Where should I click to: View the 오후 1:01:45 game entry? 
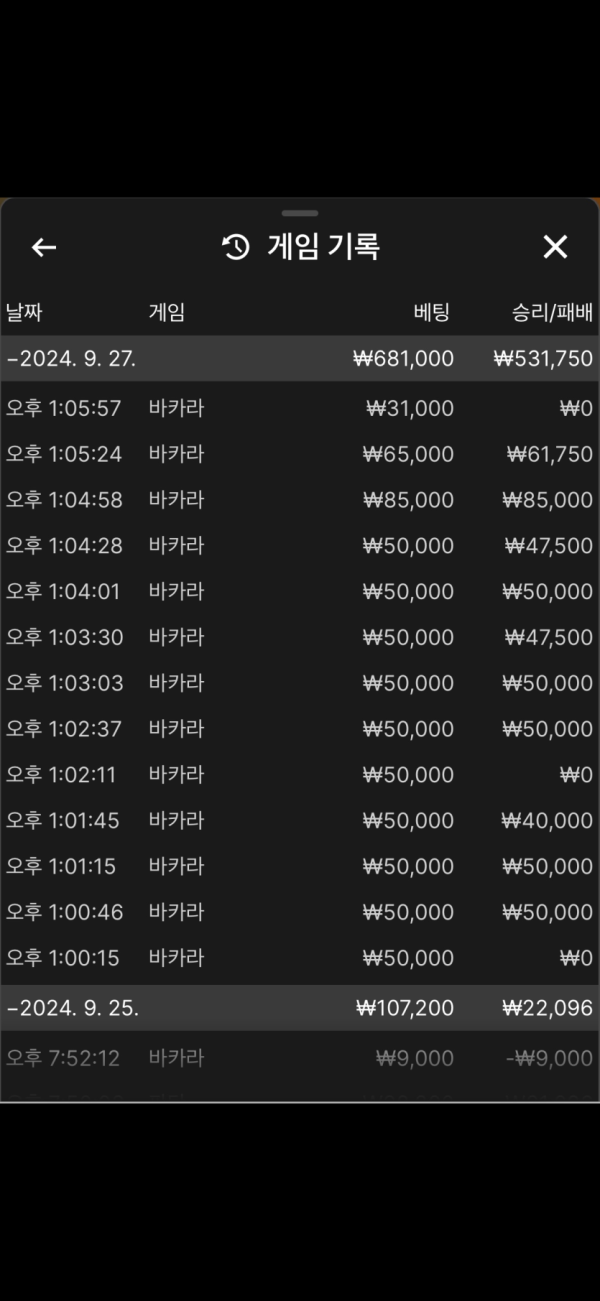(300, 821)
